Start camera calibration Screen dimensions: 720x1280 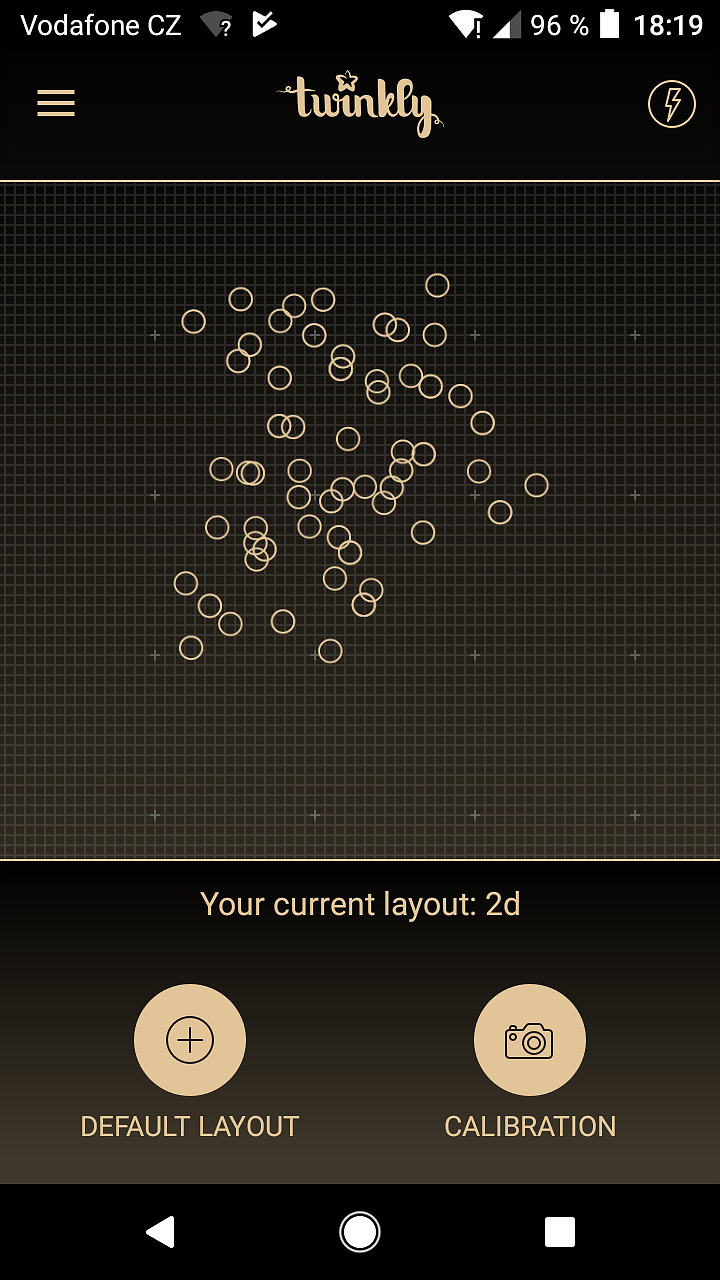click(530, 1040)
